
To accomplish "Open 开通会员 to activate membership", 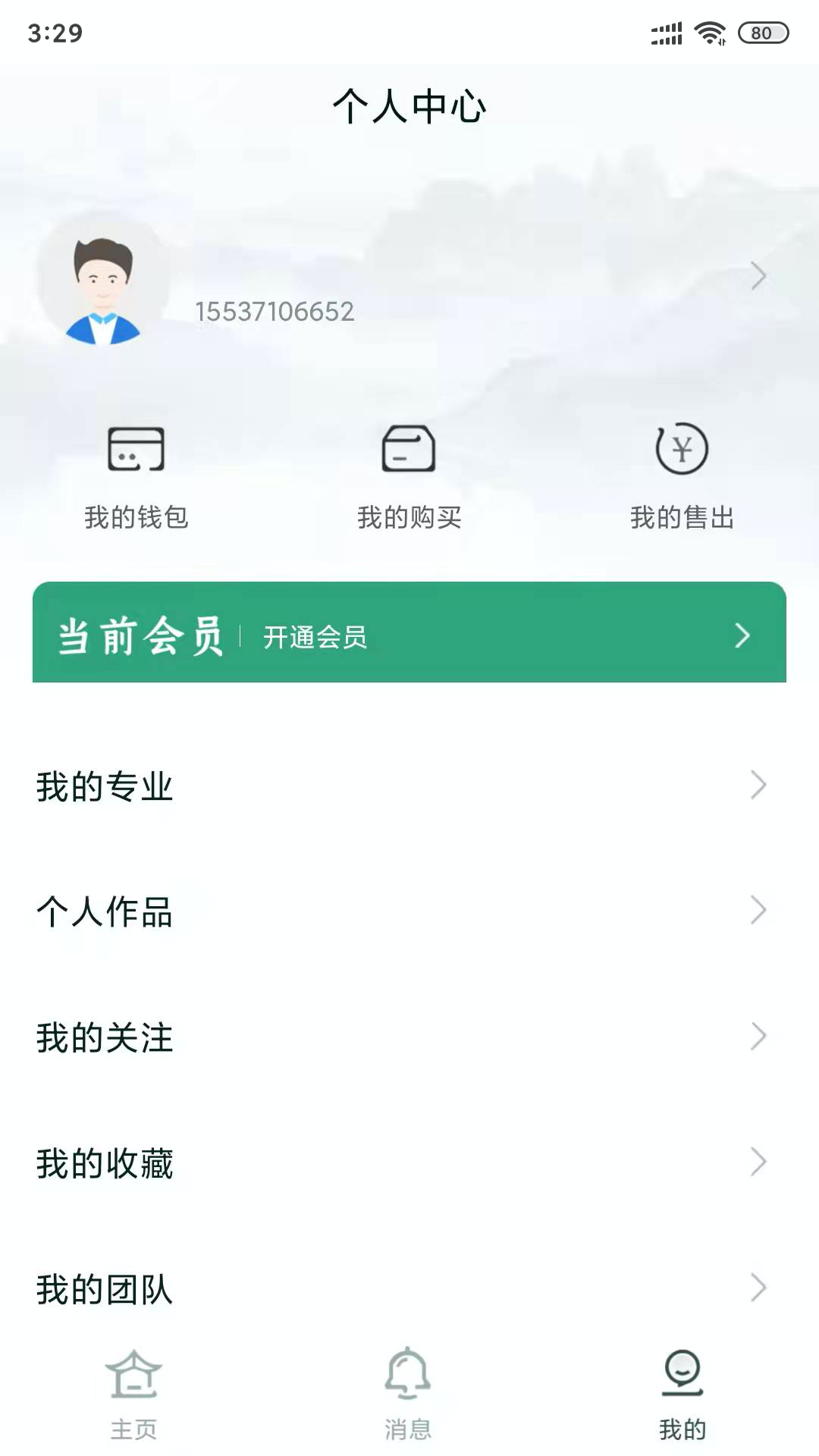I will point(316,638).
